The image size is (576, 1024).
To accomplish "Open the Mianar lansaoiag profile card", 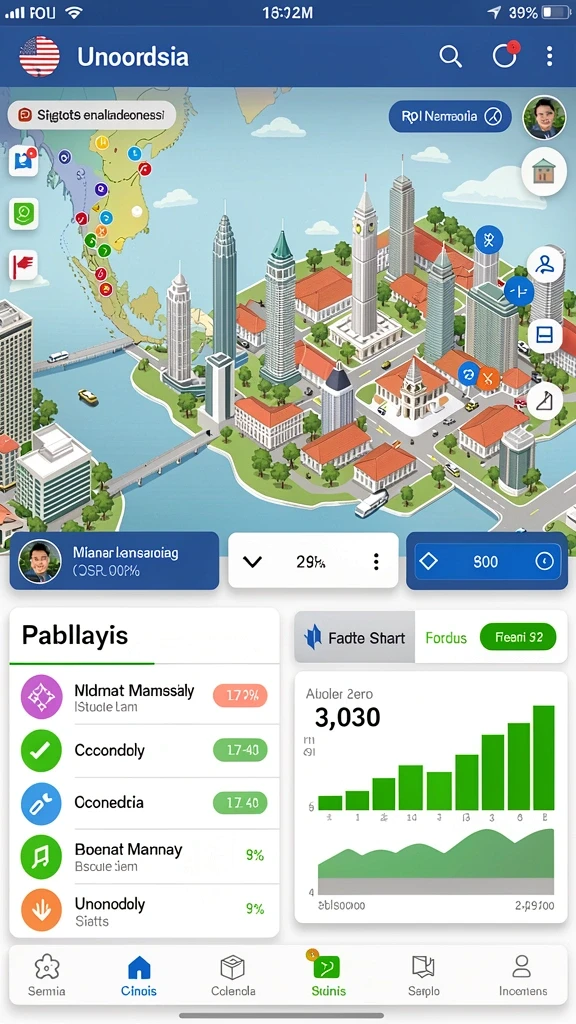I will tap(114, 561).
